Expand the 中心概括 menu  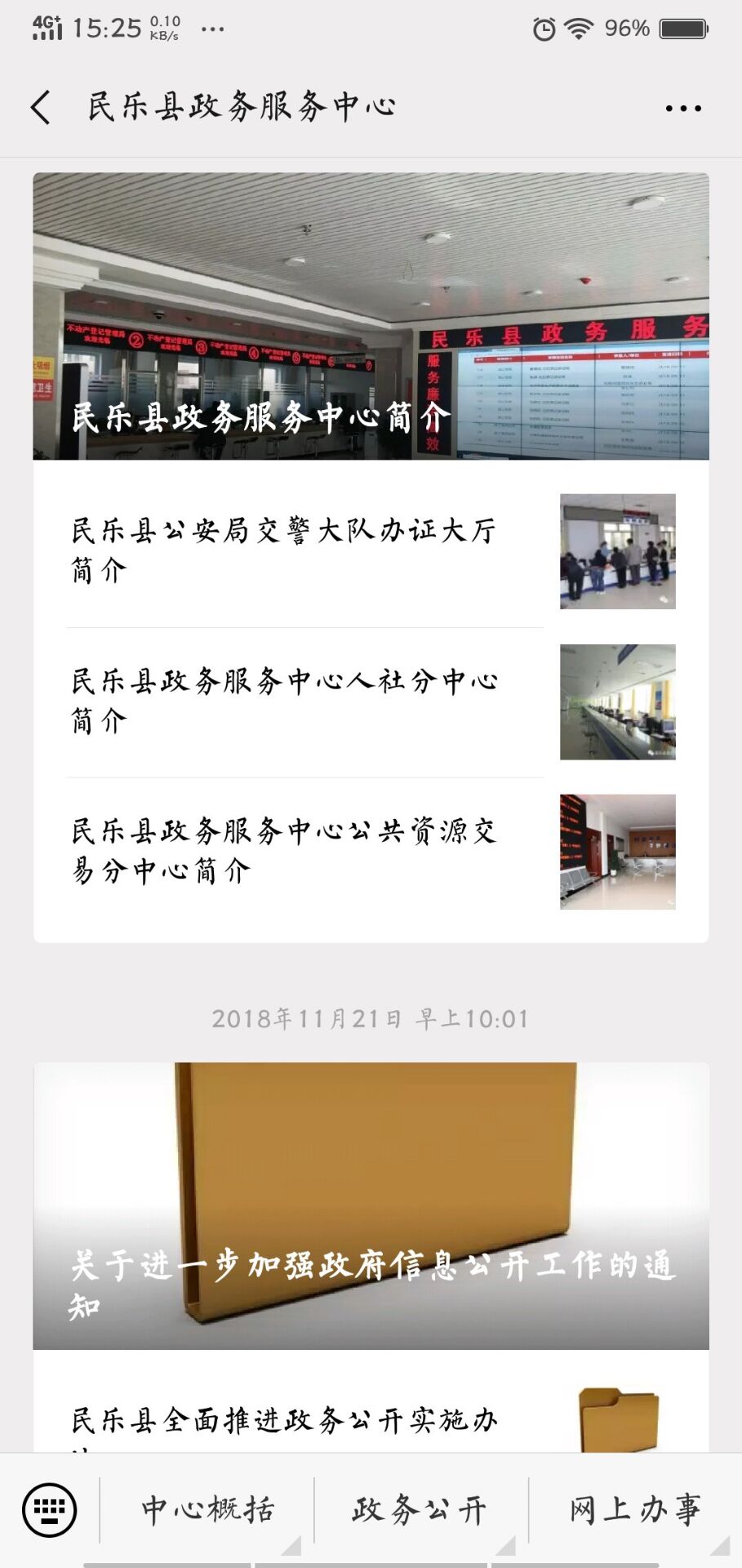click(x=207, y=1509)
